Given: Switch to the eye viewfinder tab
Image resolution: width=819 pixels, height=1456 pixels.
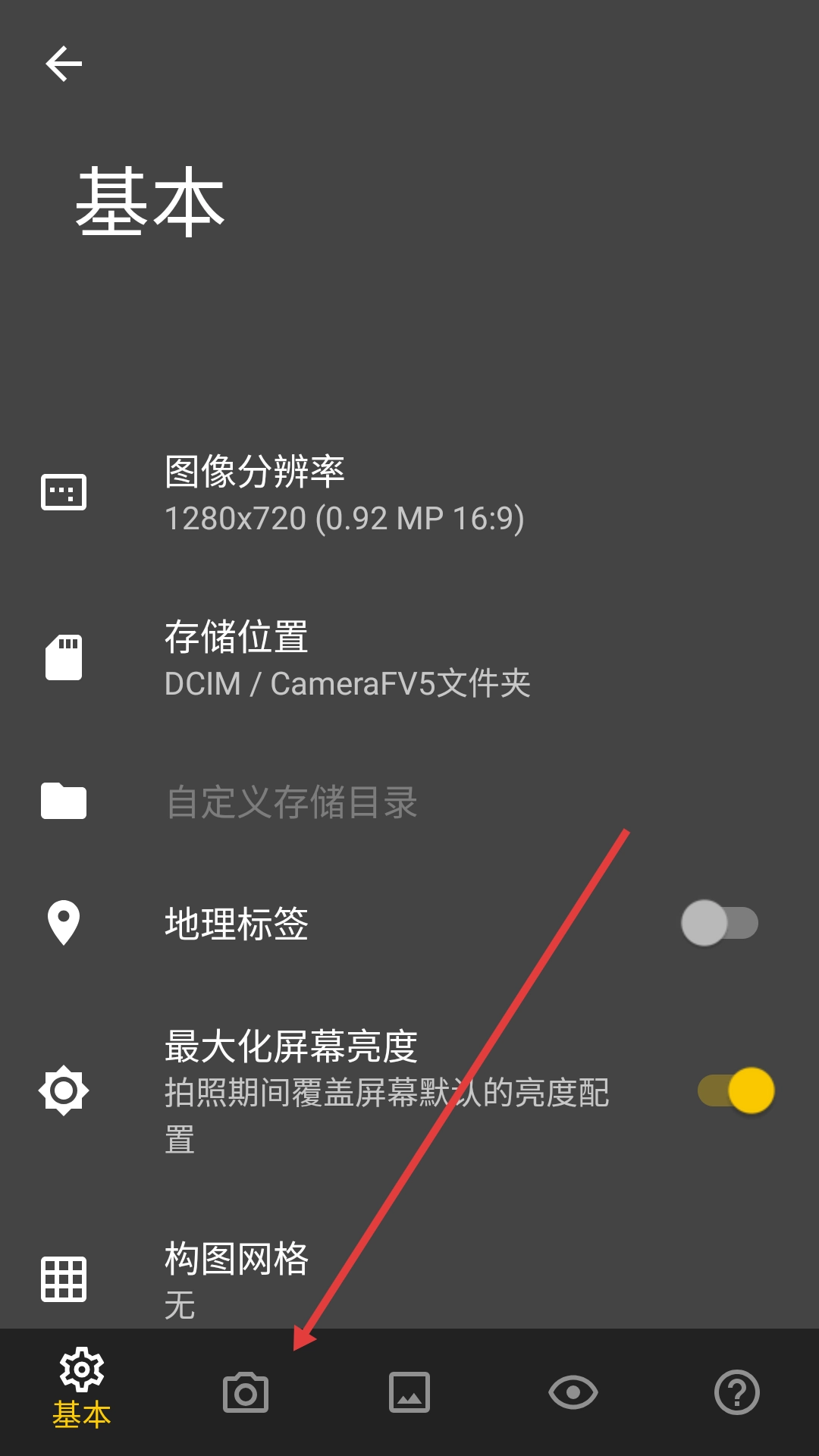Looking at the screenshot, I should pyautogui.click(x=573, y=1392).
